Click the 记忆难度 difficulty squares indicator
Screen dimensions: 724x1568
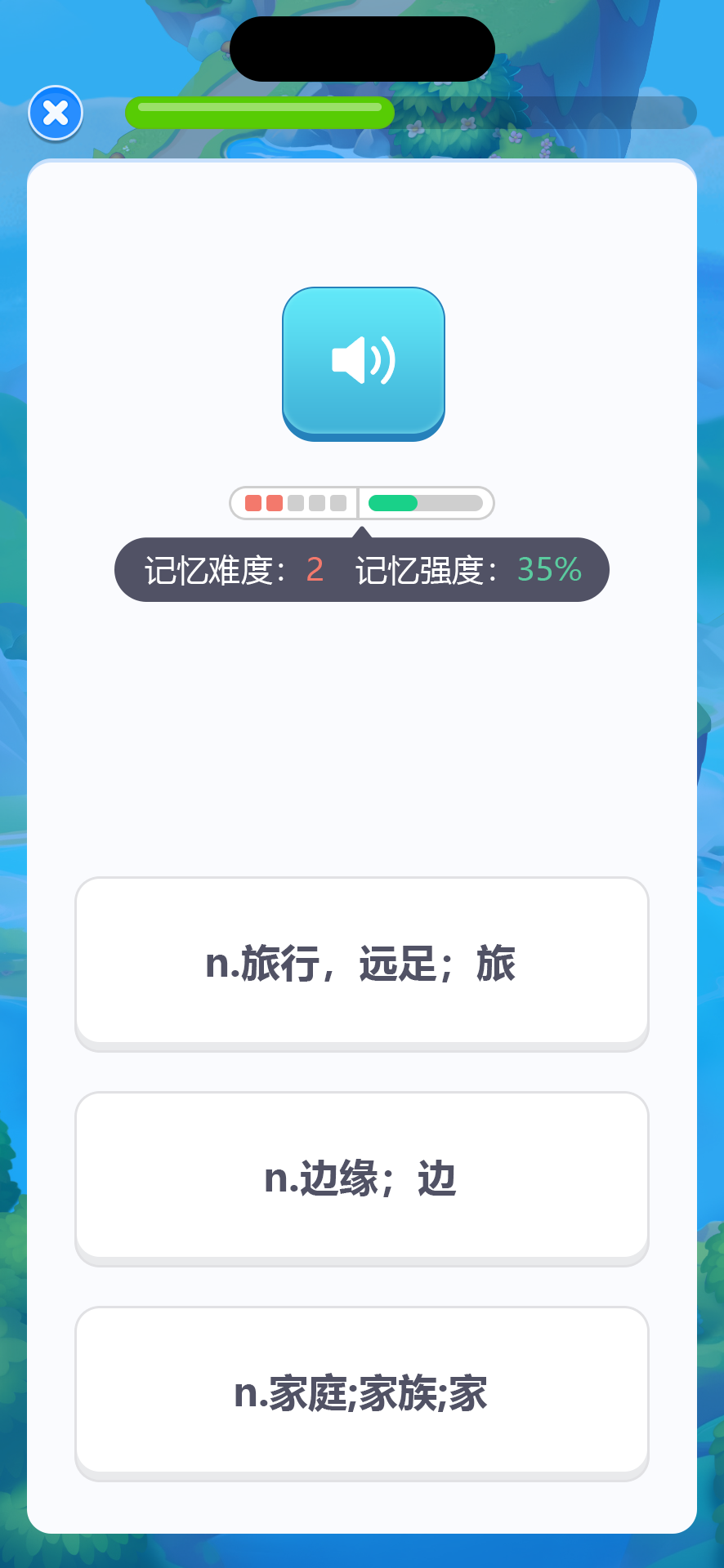coord(293,503)
